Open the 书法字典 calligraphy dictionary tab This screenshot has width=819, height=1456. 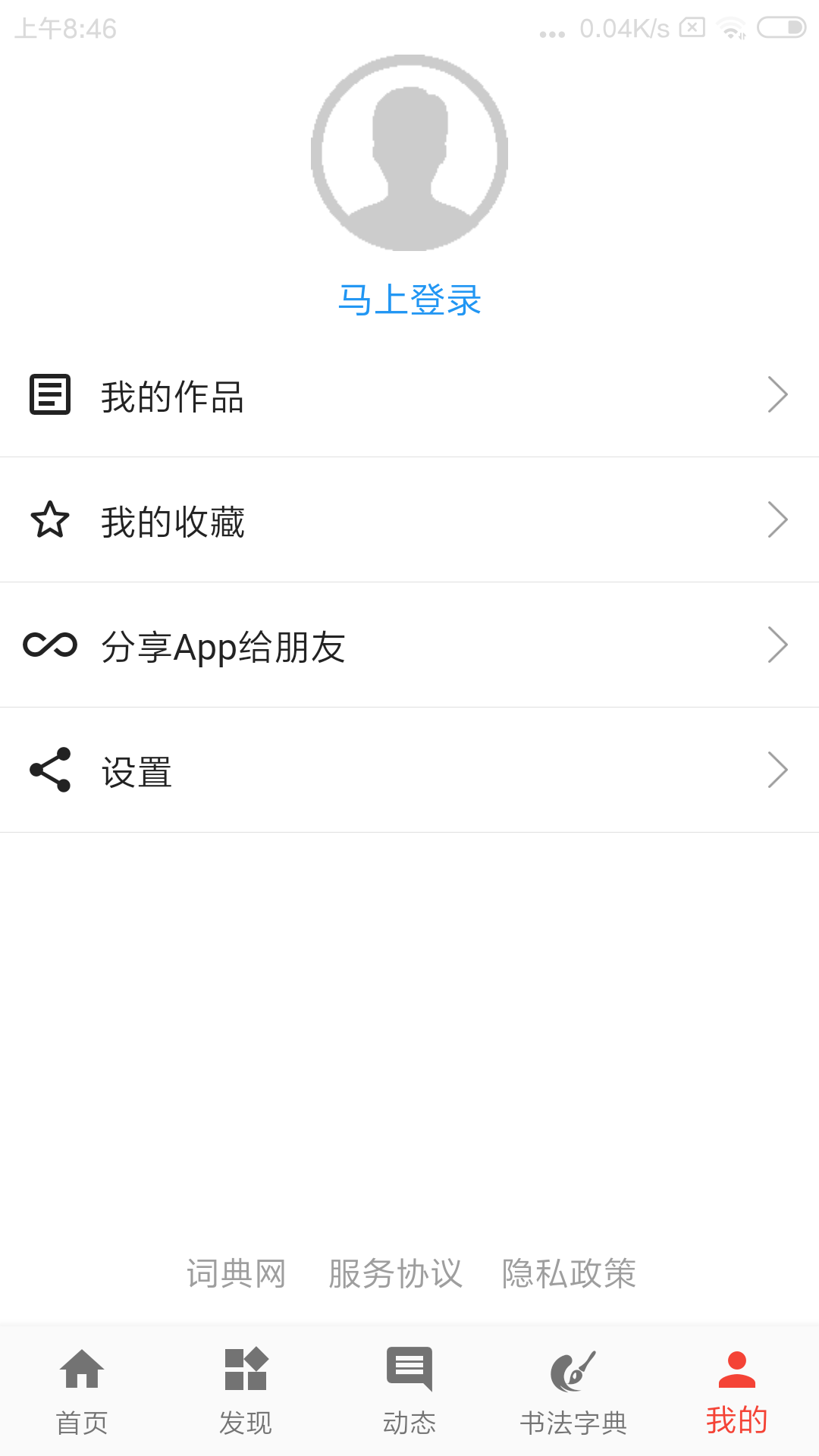point(573,1391)
